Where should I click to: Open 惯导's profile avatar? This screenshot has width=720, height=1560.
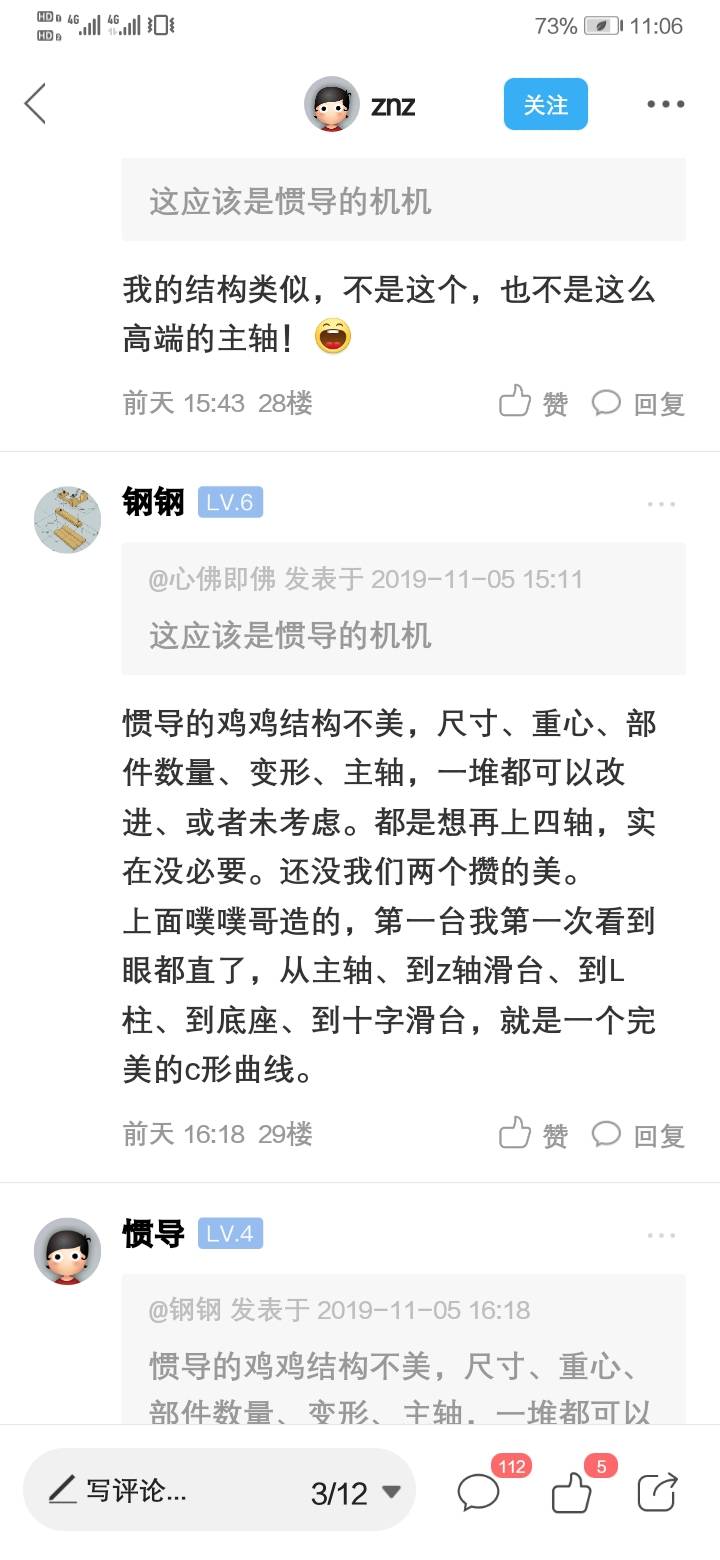point(68,1251)
